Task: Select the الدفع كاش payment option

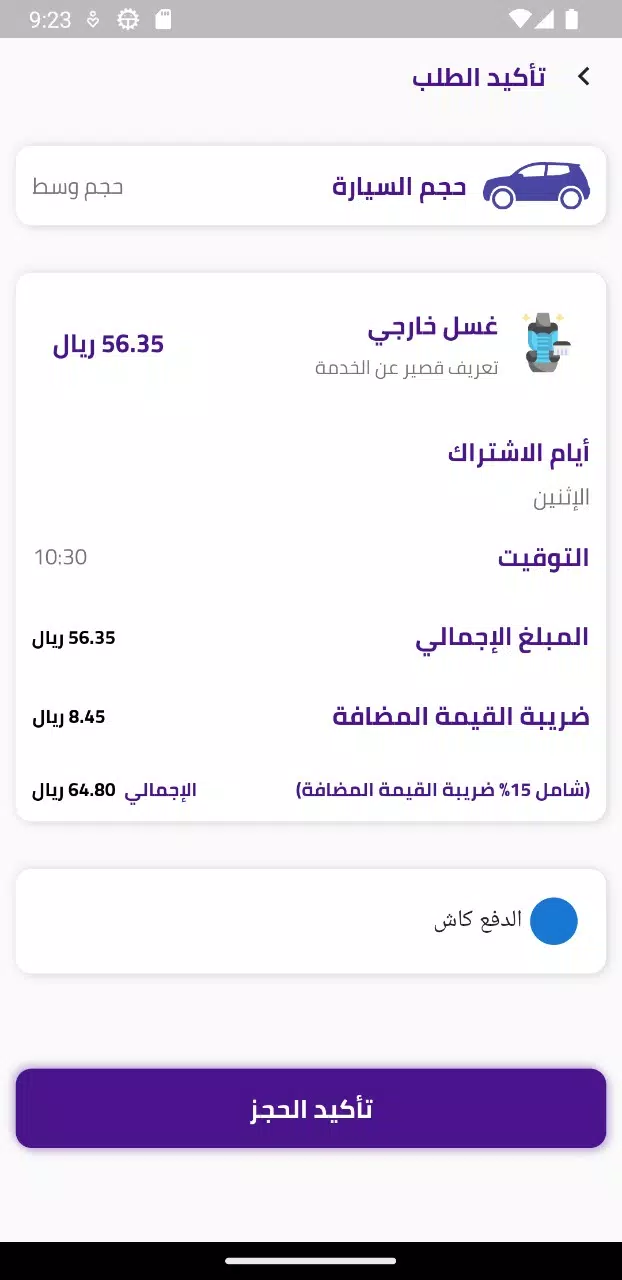Action: point(553,921)
